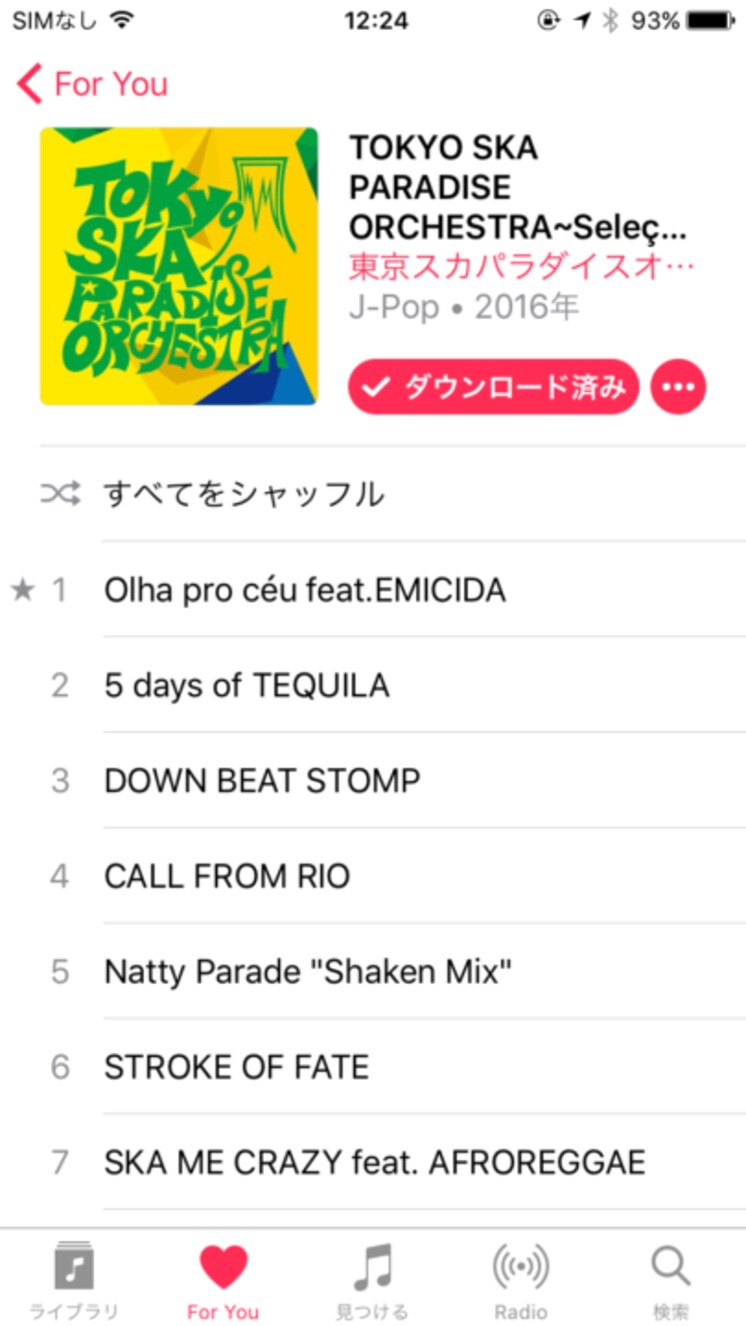746x1326 pixels.
Task: Shuffle all songs with すべてをシャッフル
Action: 393,494
